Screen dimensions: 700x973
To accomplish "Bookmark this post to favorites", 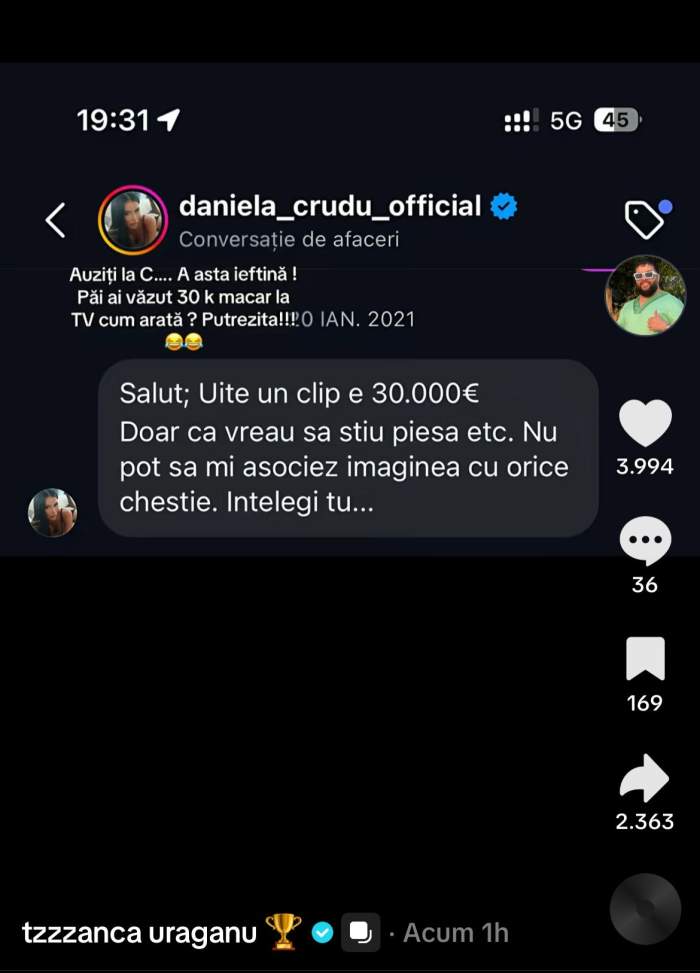I will click(645, 659).
